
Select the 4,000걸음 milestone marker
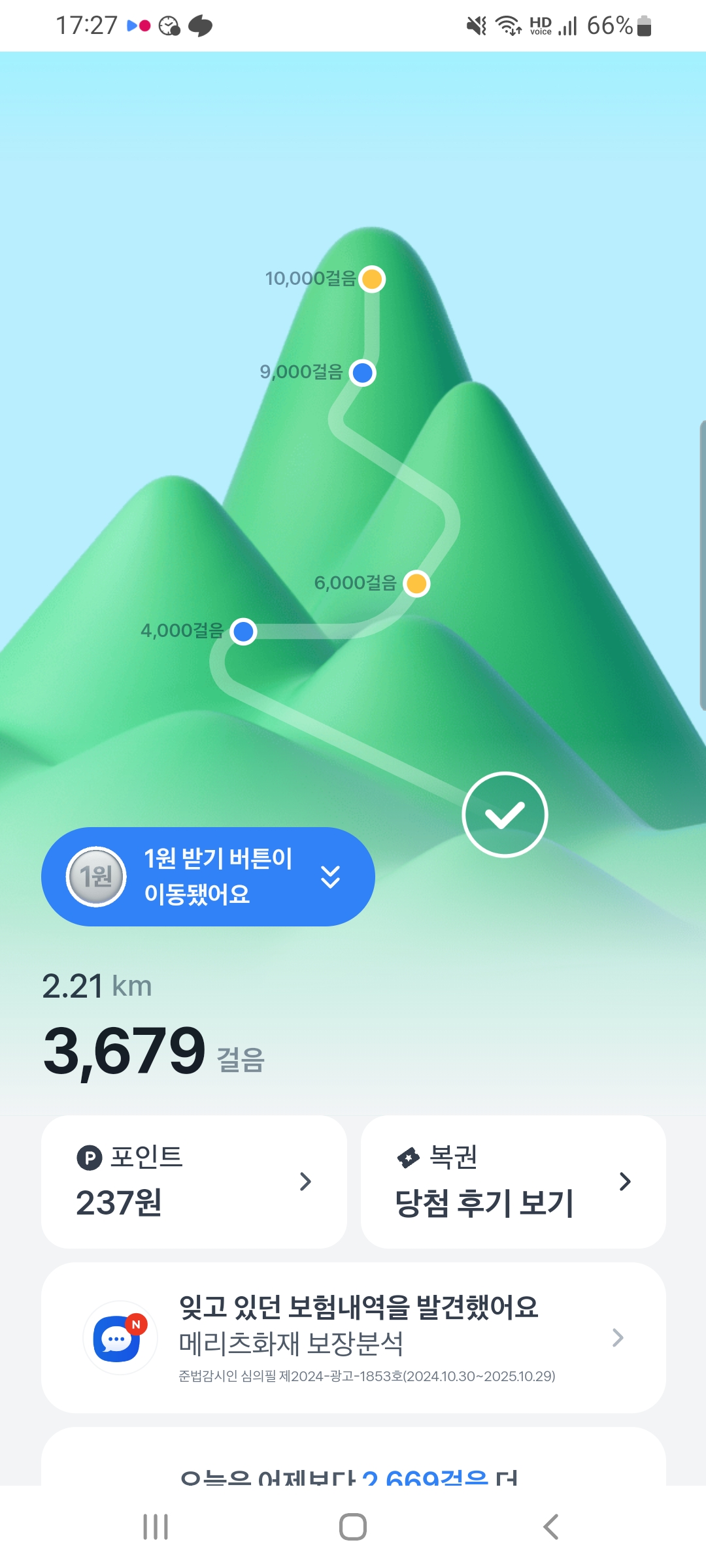click(x=243, y=632)
